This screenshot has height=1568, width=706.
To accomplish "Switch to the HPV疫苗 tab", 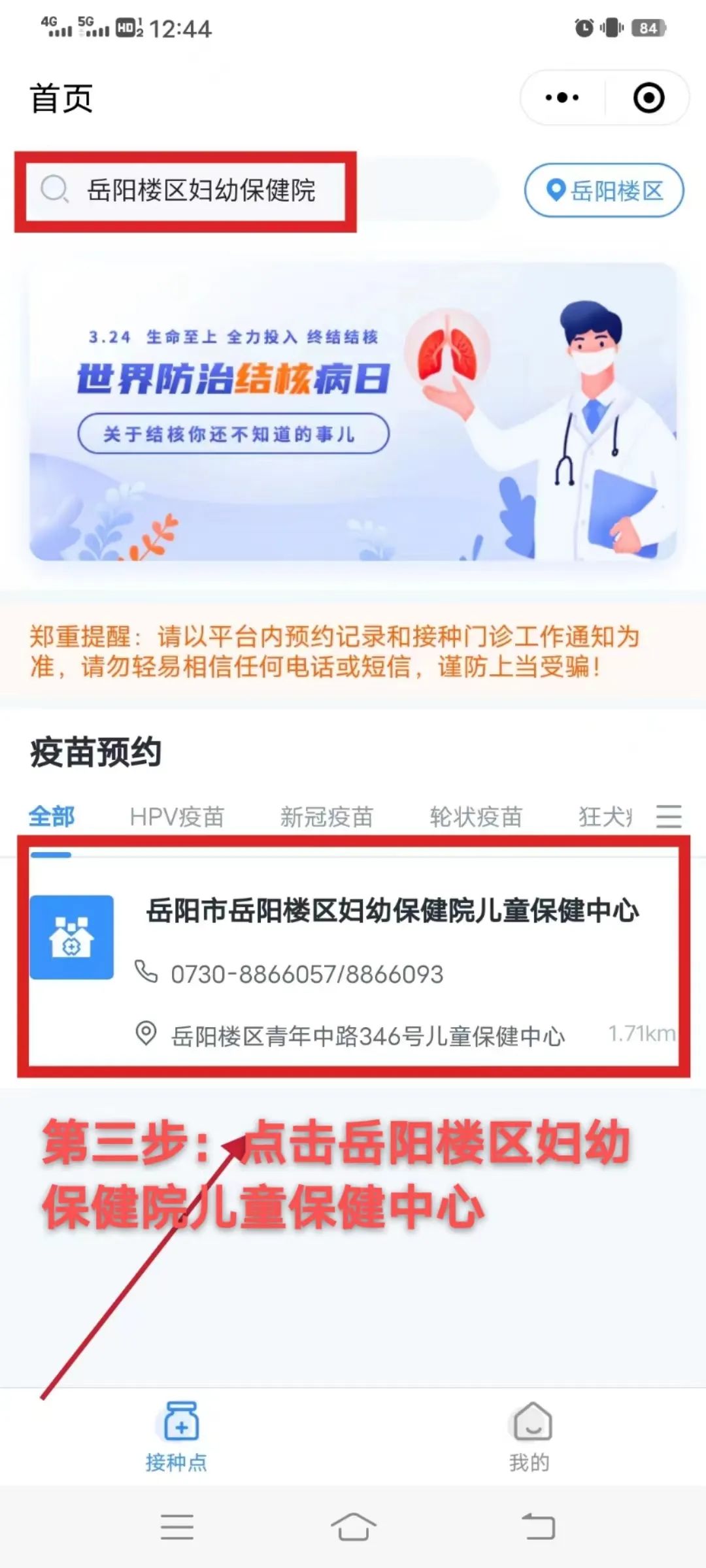I will [176, 817].
